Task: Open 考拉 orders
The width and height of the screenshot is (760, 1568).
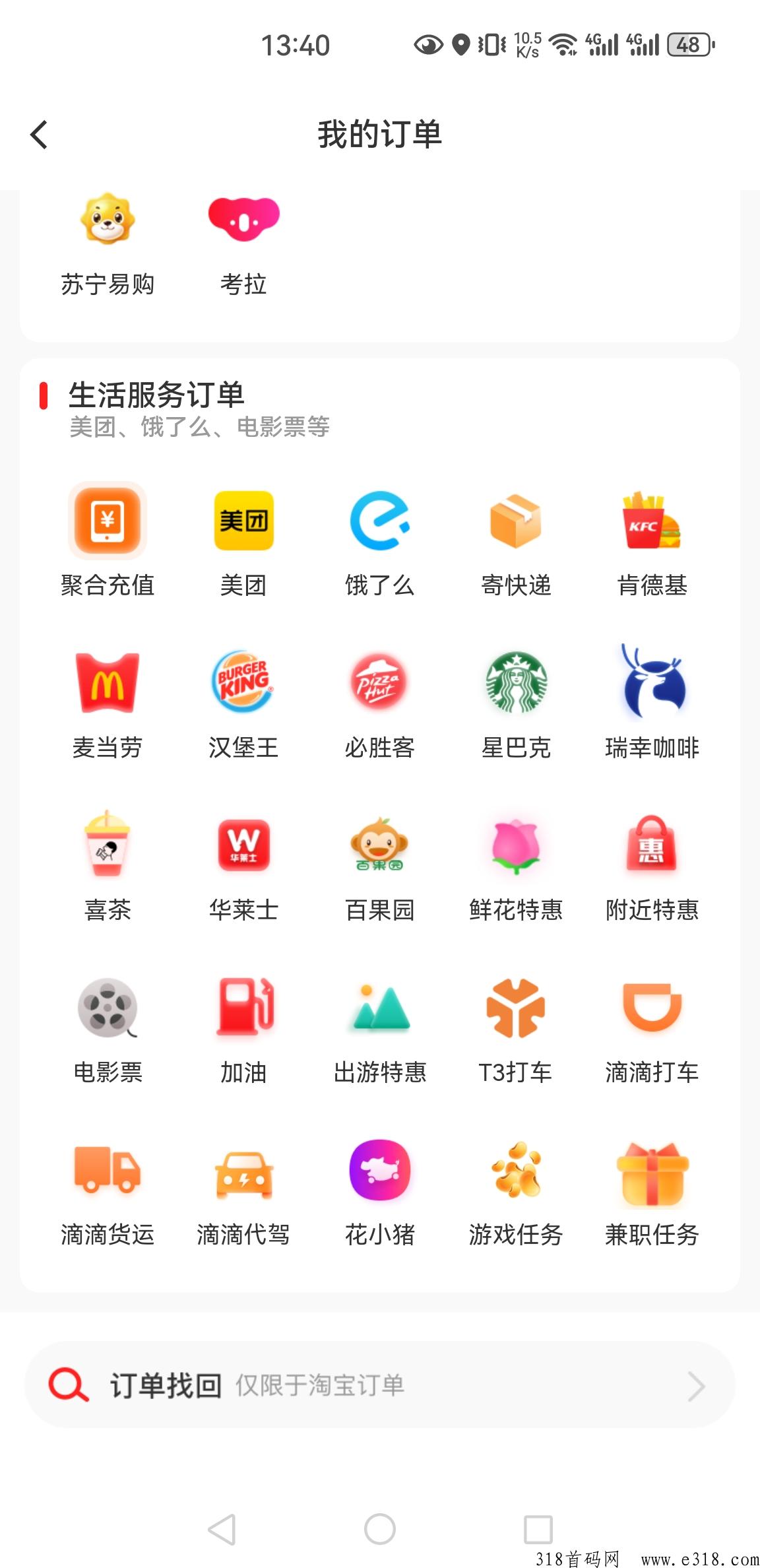Action: pos(243,244)
